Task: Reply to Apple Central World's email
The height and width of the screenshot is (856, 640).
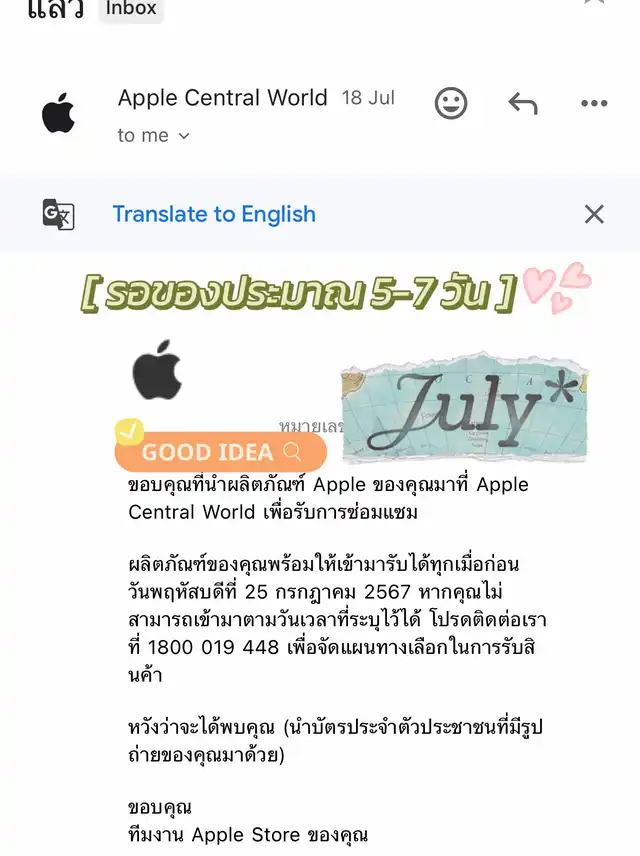Action: pyautogui.click(x=522, y=103)
